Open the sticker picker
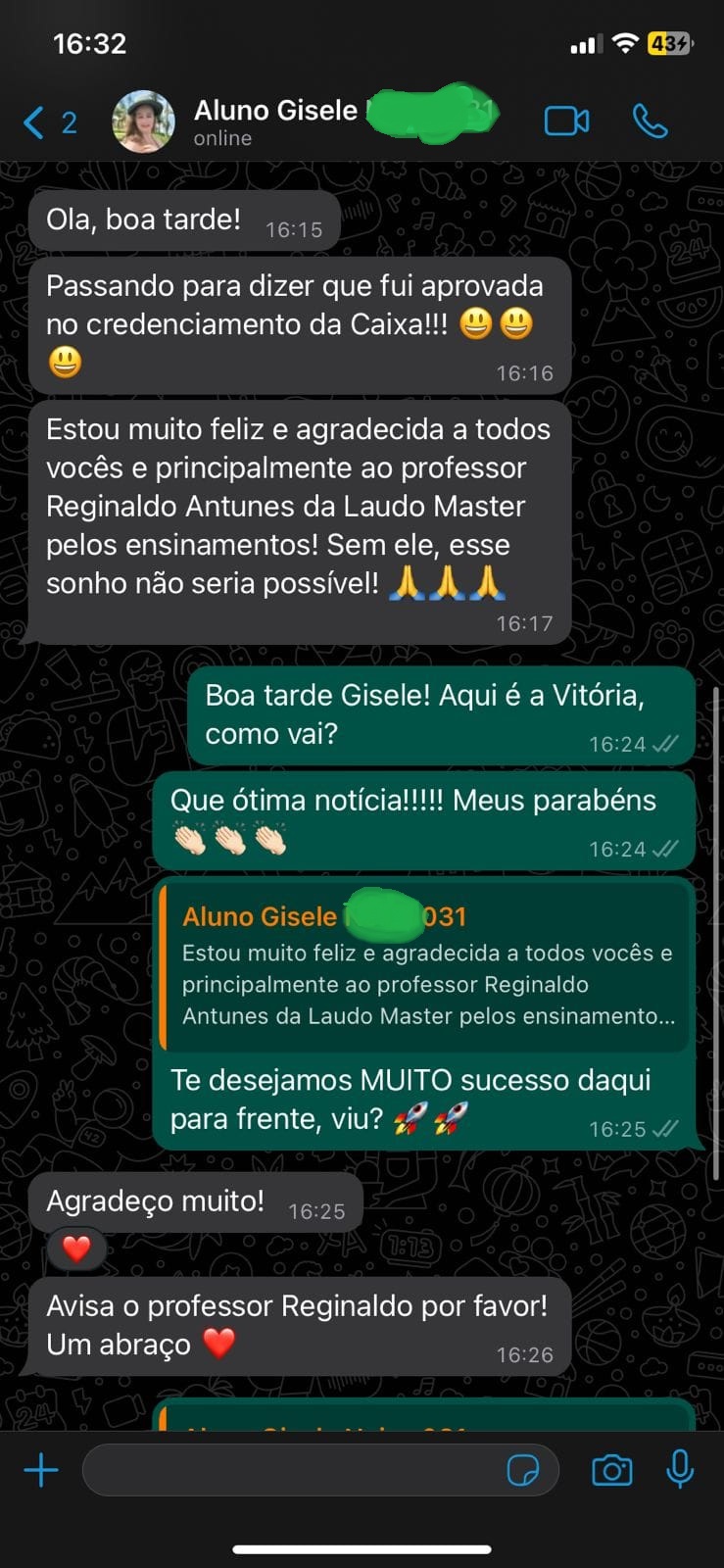 coord(522,1470)
